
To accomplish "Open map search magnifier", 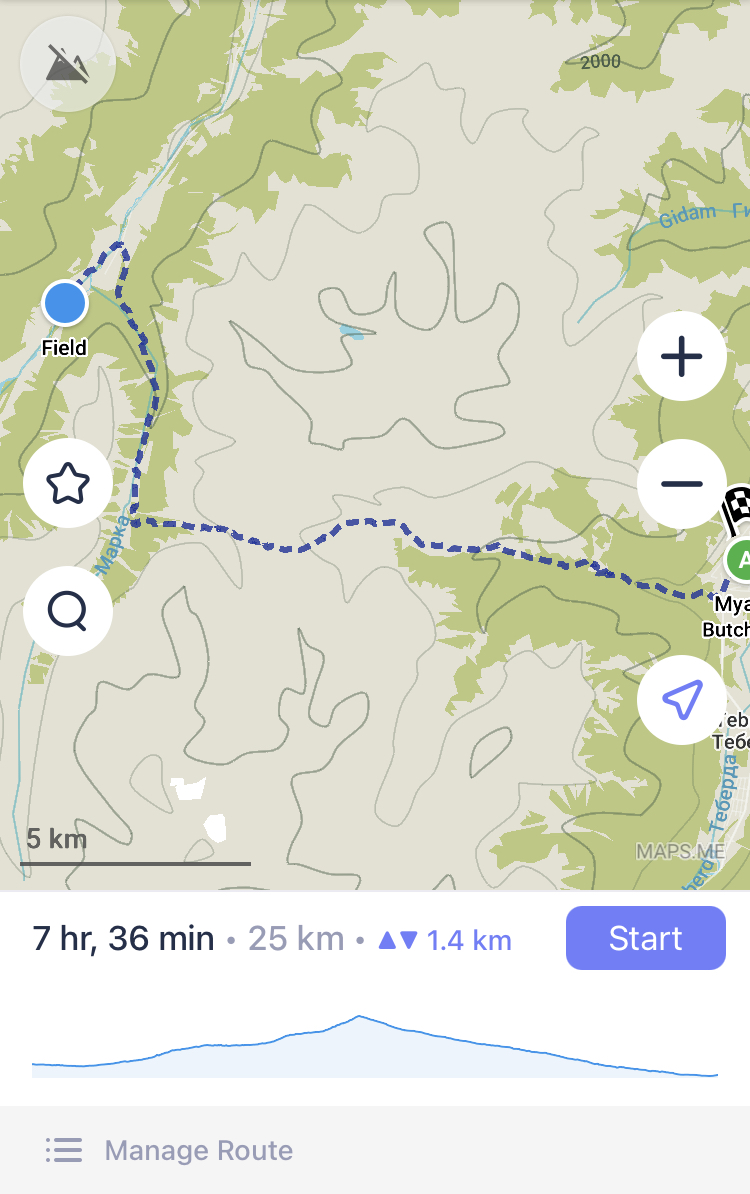I will point(68,610).
